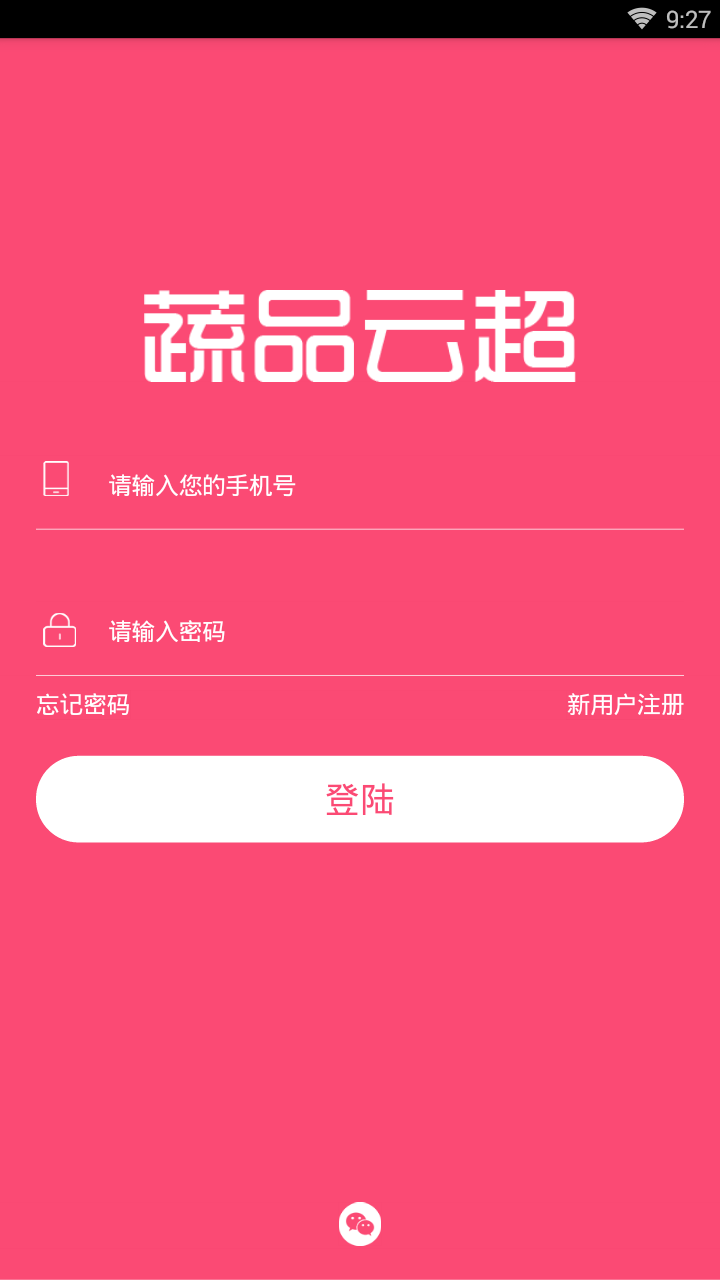The width and height of the screenshot is (720, 1280).
Task: Select the new user signup link
Action: pyautogui.click(x=624, y=705)
